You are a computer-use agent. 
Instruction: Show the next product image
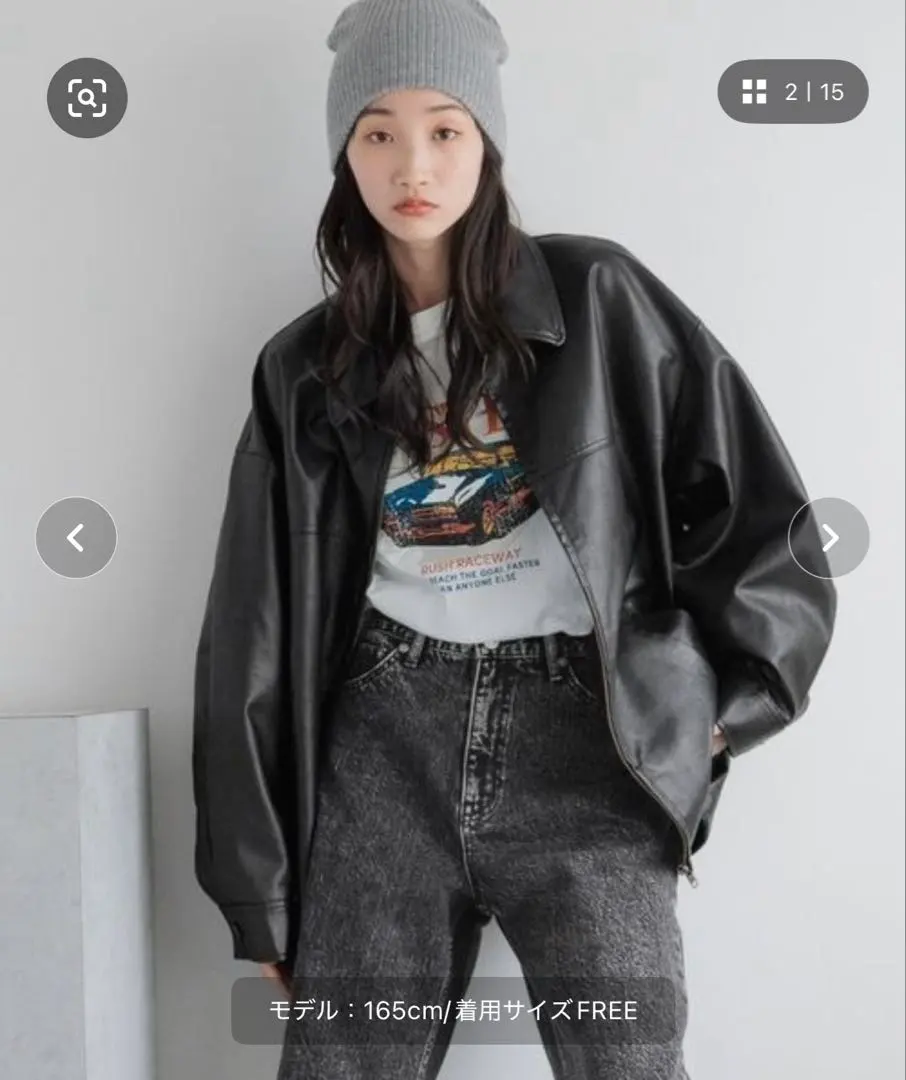(x=829, y=538)
